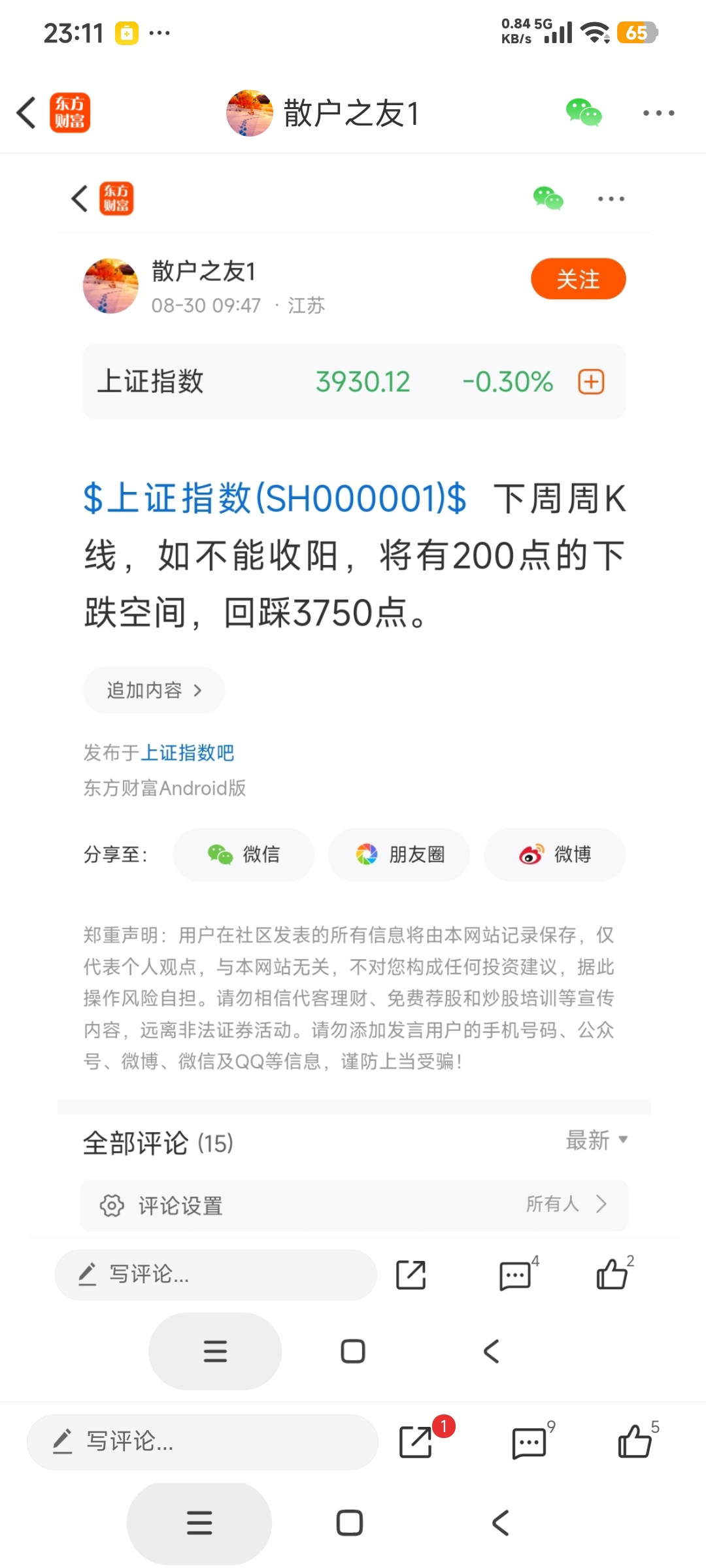View the comments via the icon showing 9

point(529,1442)
